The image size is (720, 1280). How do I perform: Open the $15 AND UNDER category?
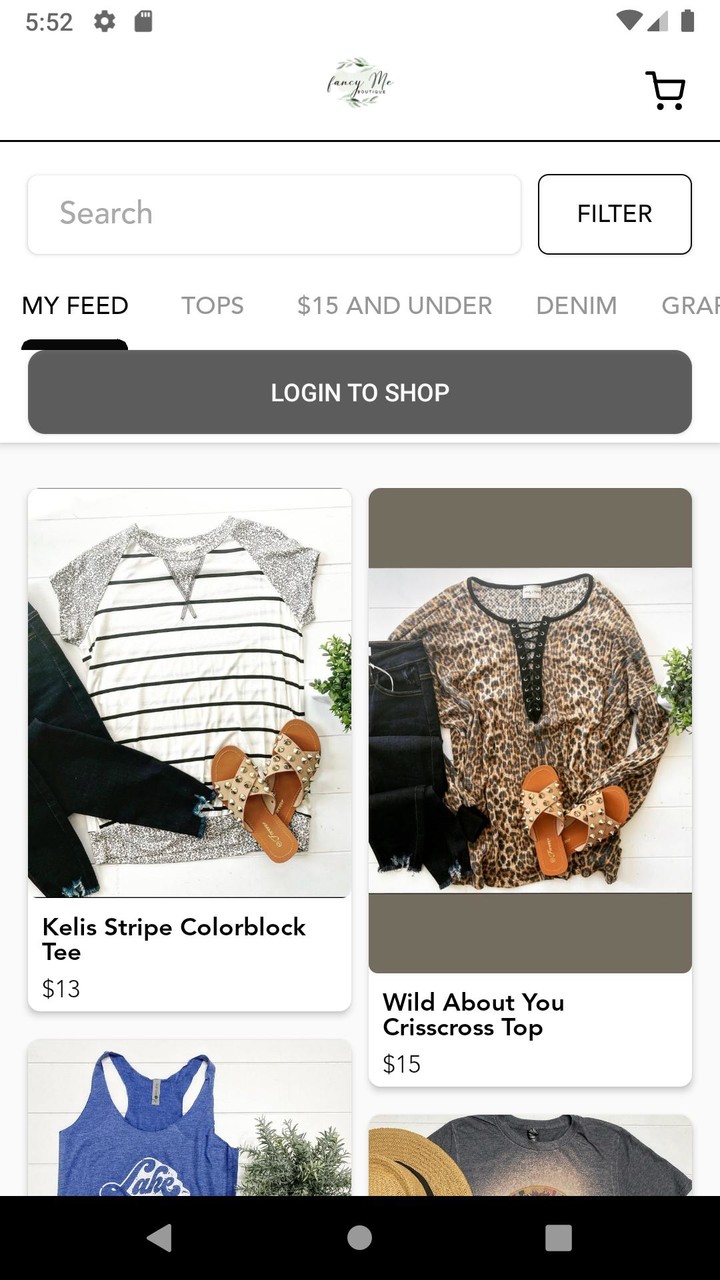point(394,305)
